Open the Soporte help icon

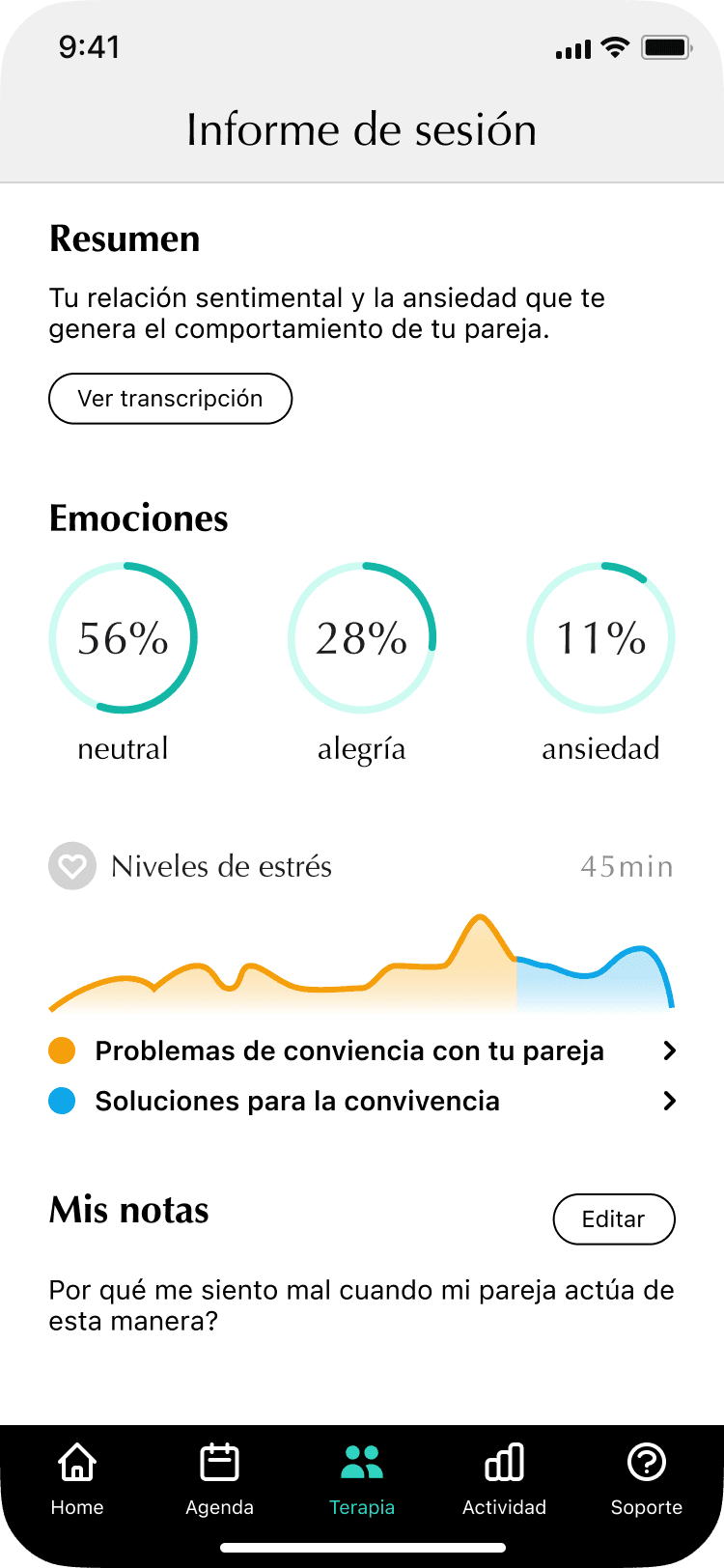(647, 1464)
